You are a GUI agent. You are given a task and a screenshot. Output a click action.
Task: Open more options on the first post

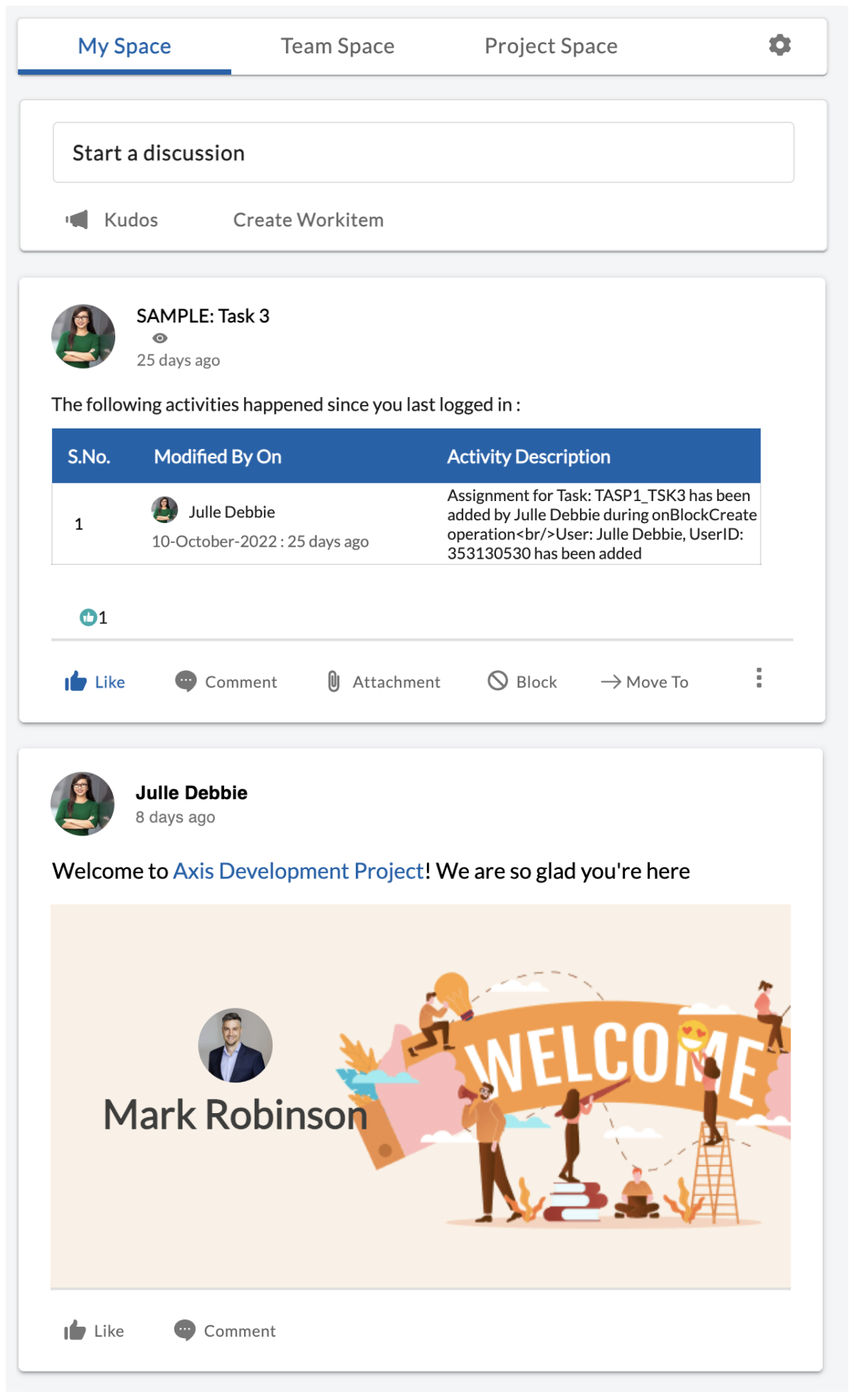[x=758, y=679]
